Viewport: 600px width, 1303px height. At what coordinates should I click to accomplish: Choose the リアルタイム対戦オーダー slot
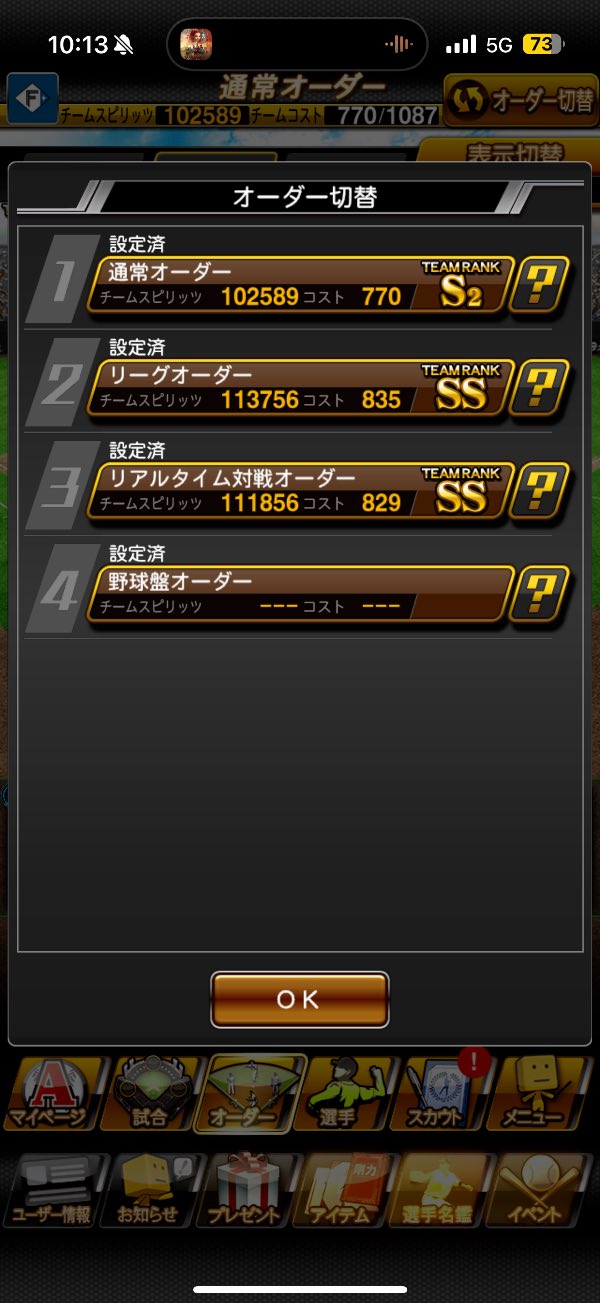(x=300, y=490)
